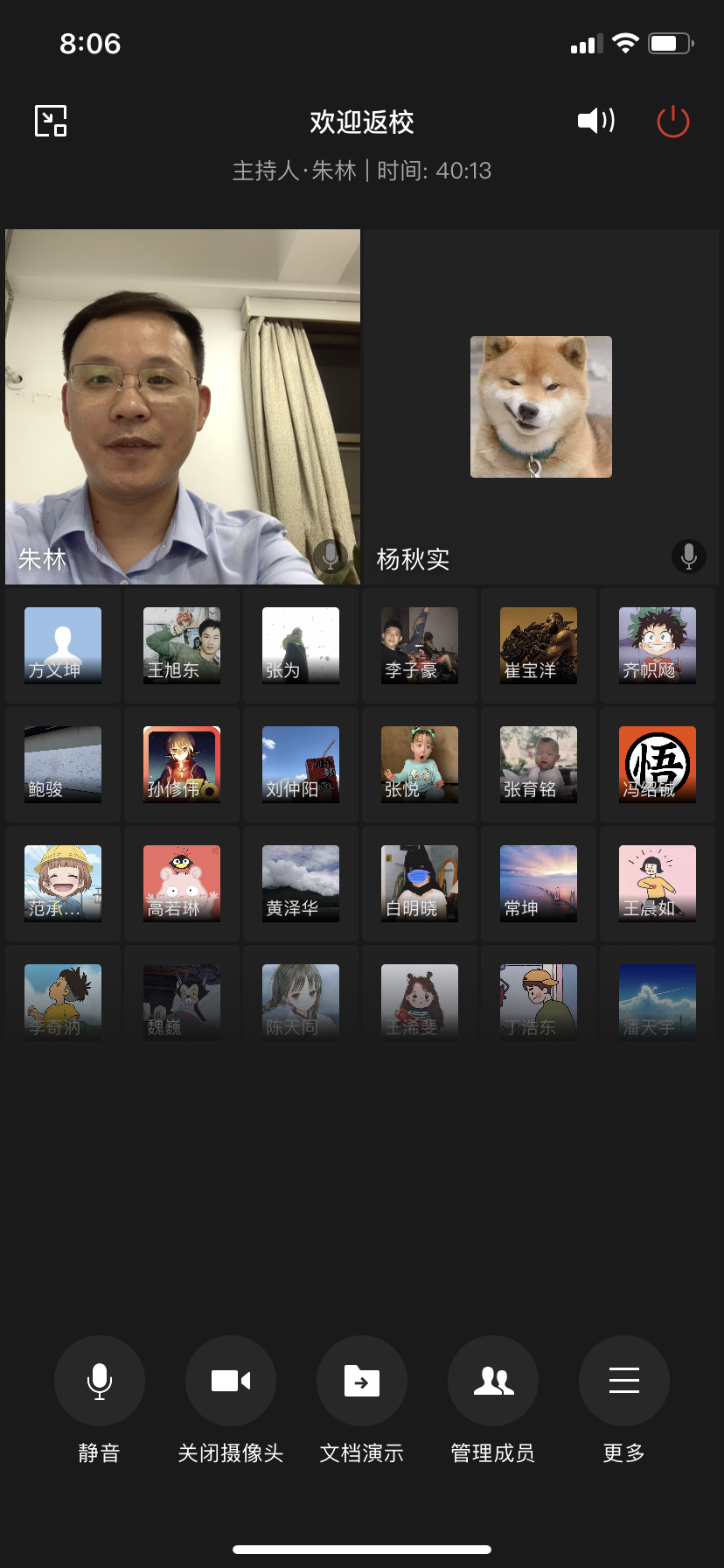Tap participant 常坤's avatar
Image resolution: width=724 pixels, height=1568 pixels.
click(x=539, y=884)
